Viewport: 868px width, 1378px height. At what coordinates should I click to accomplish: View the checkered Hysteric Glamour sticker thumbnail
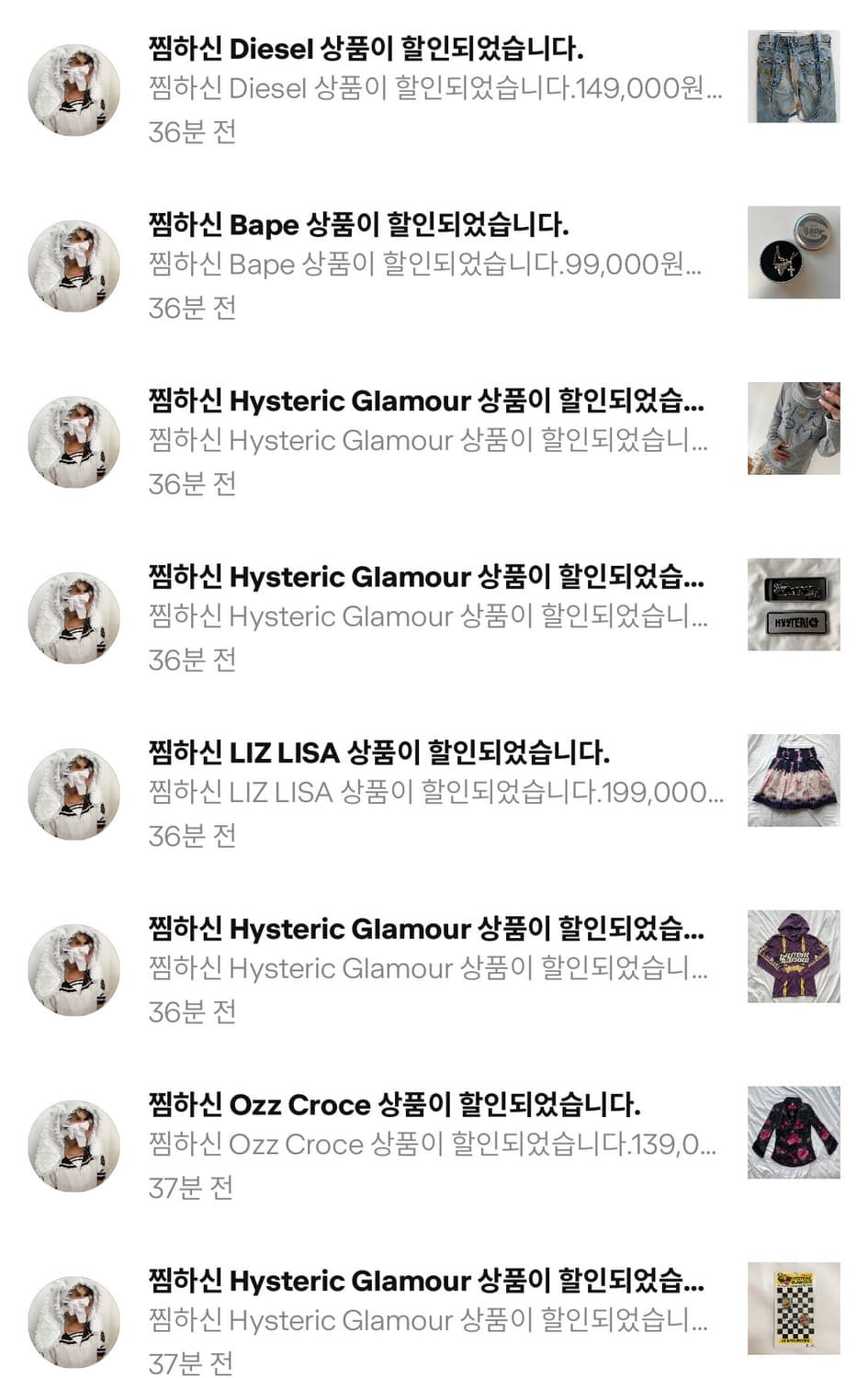(x=795, y=1308)
